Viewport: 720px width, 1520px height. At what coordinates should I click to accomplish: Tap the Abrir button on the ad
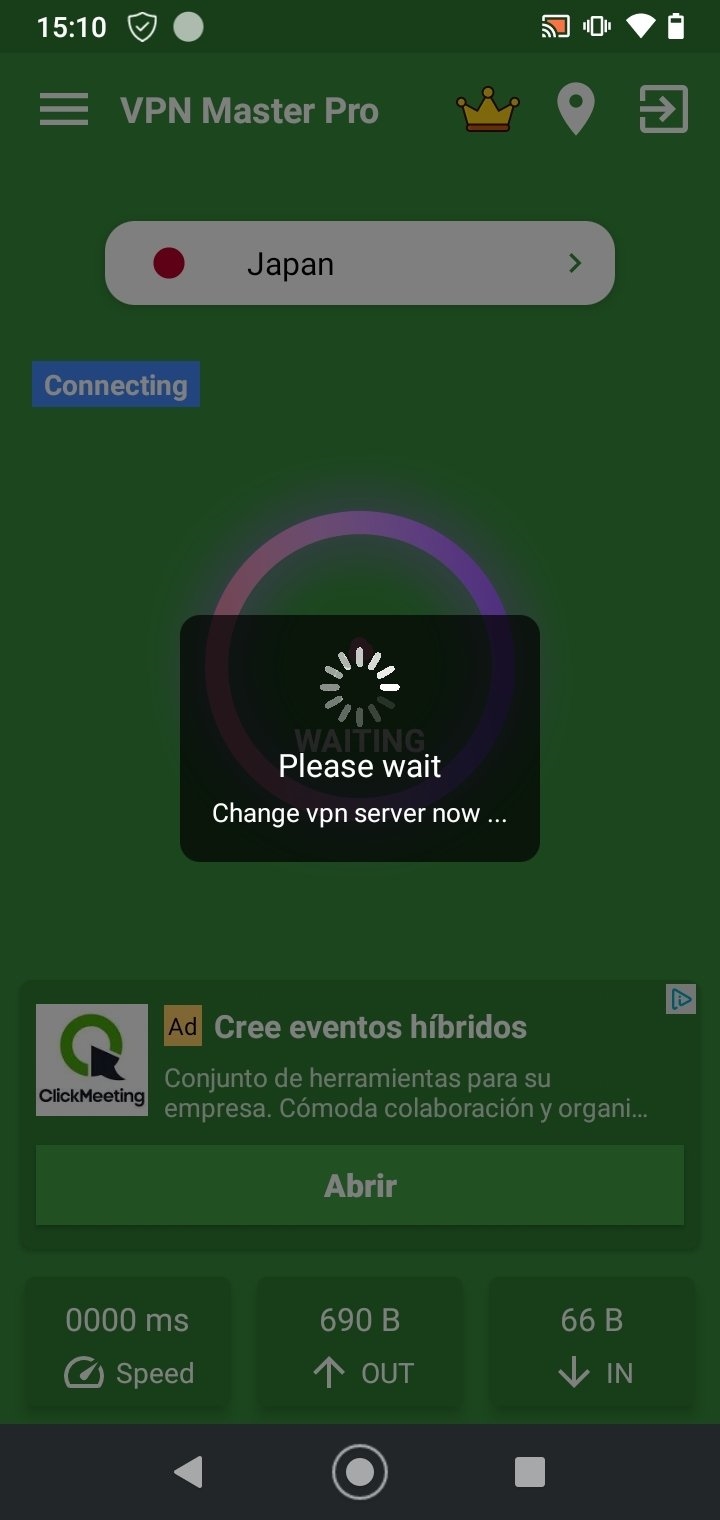coord(360,1185)
